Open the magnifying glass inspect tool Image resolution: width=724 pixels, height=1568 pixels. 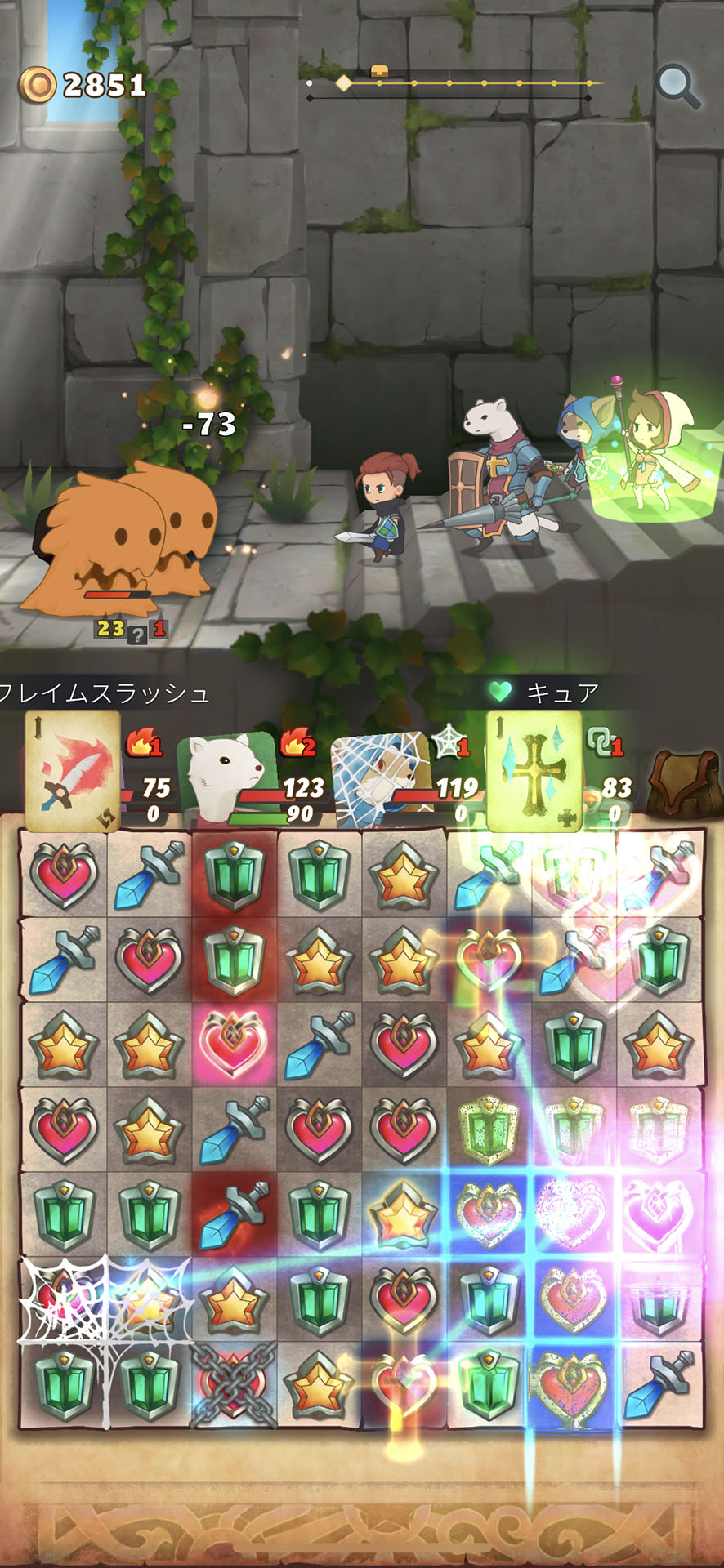(x=677, y=87)
